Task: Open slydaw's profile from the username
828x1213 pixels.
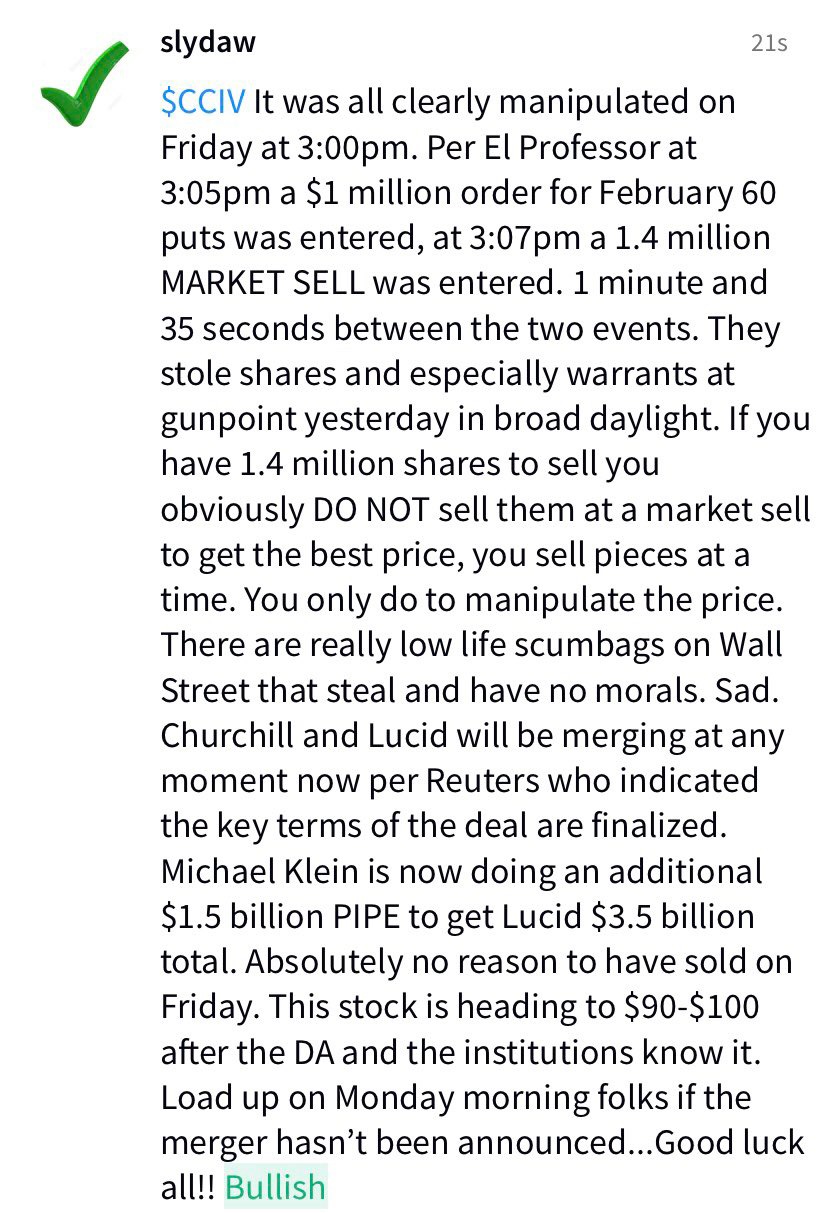Action: 208,42
